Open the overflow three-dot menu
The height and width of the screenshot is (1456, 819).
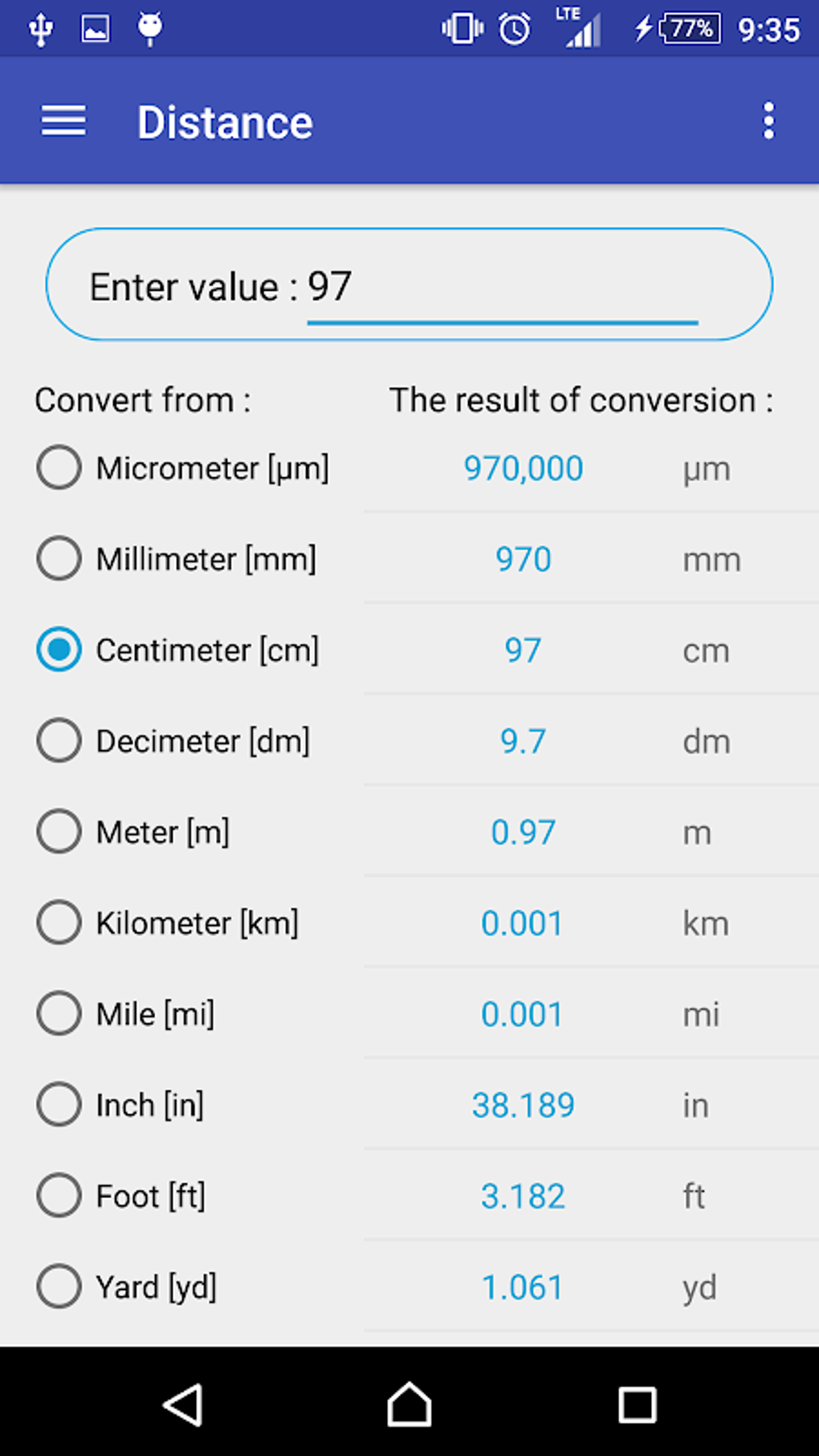click(768, 120)
